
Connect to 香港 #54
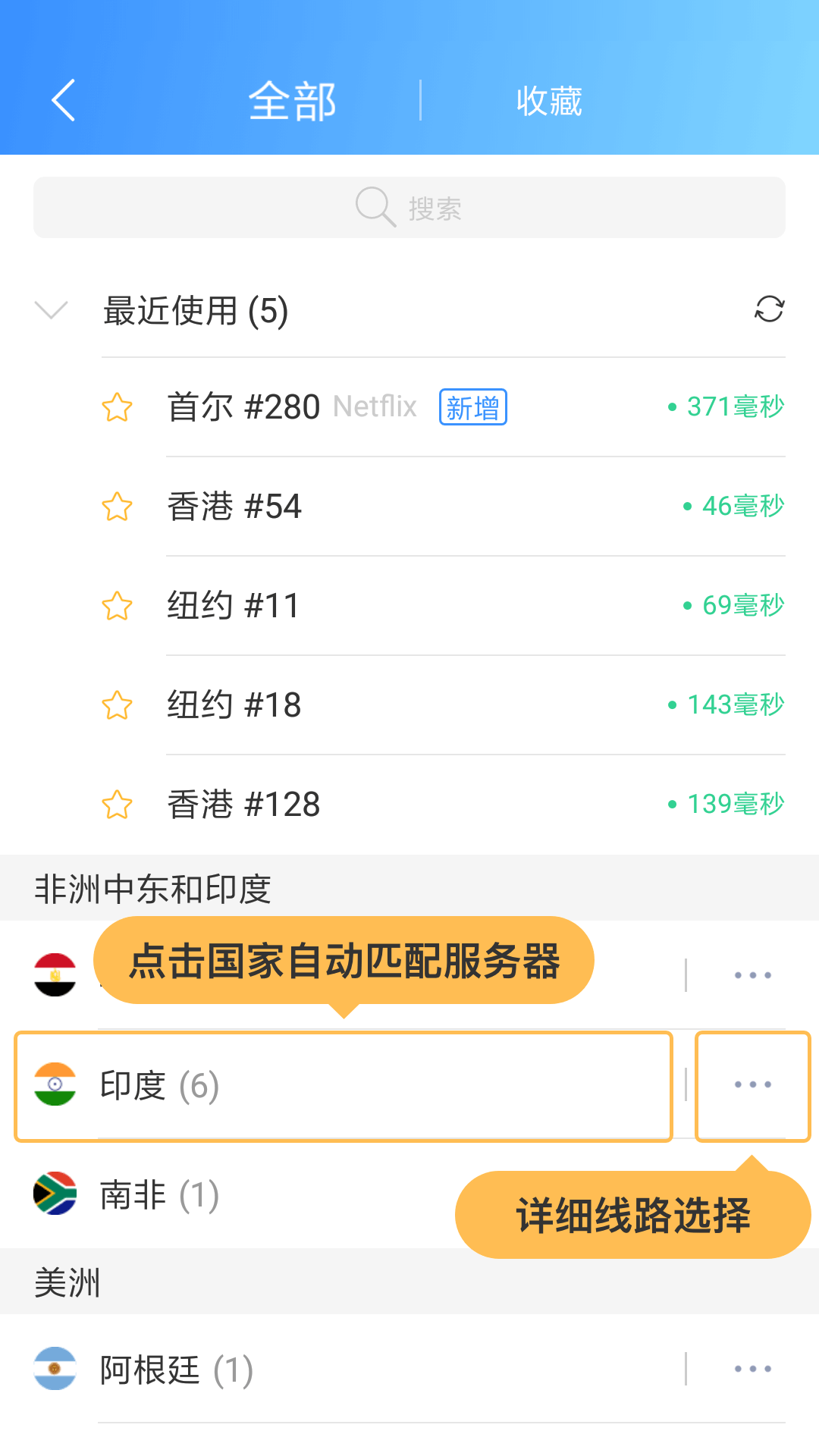click(379, 507)
